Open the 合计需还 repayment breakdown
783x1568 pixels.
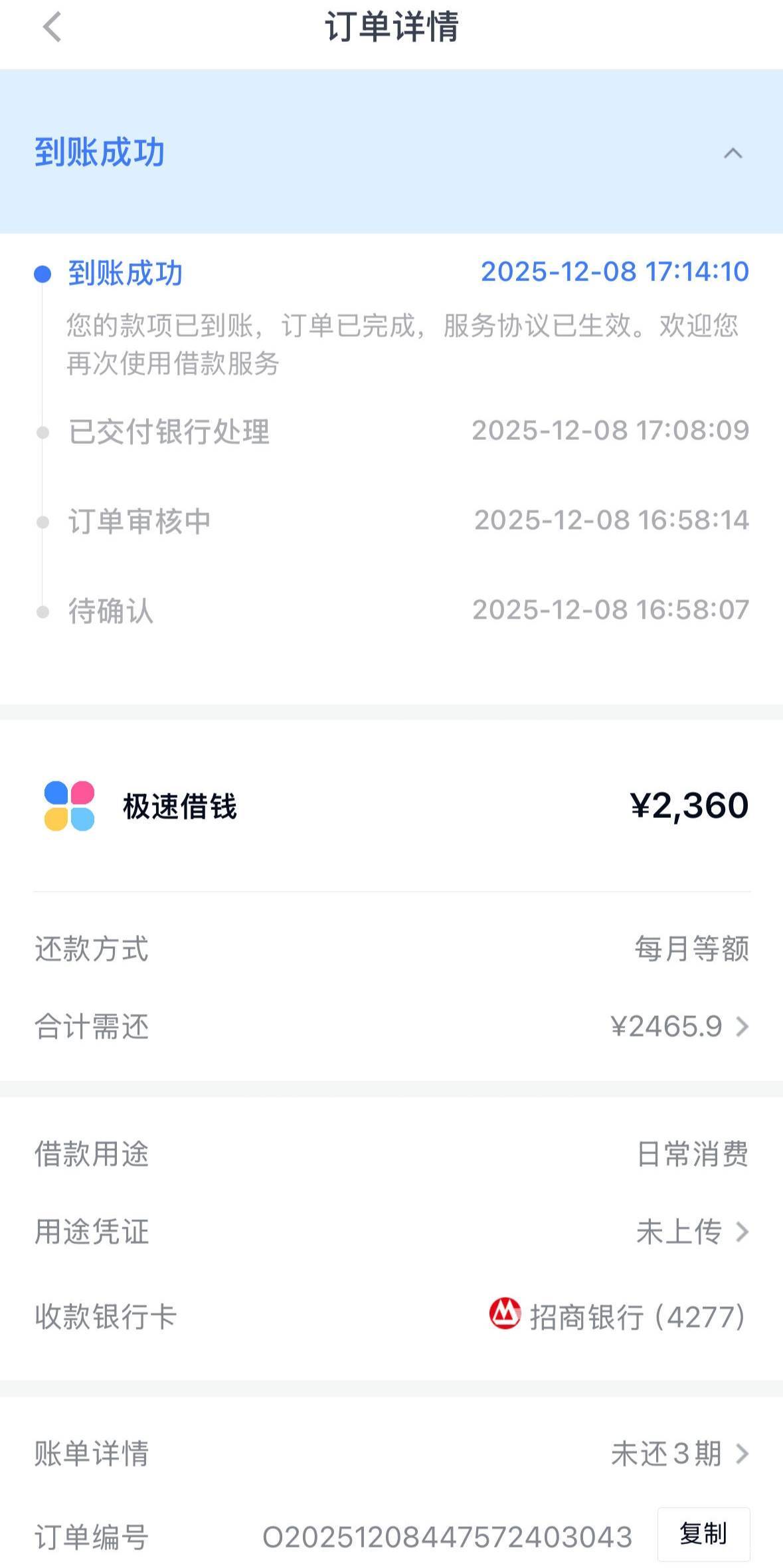(x=679, y=1027)
